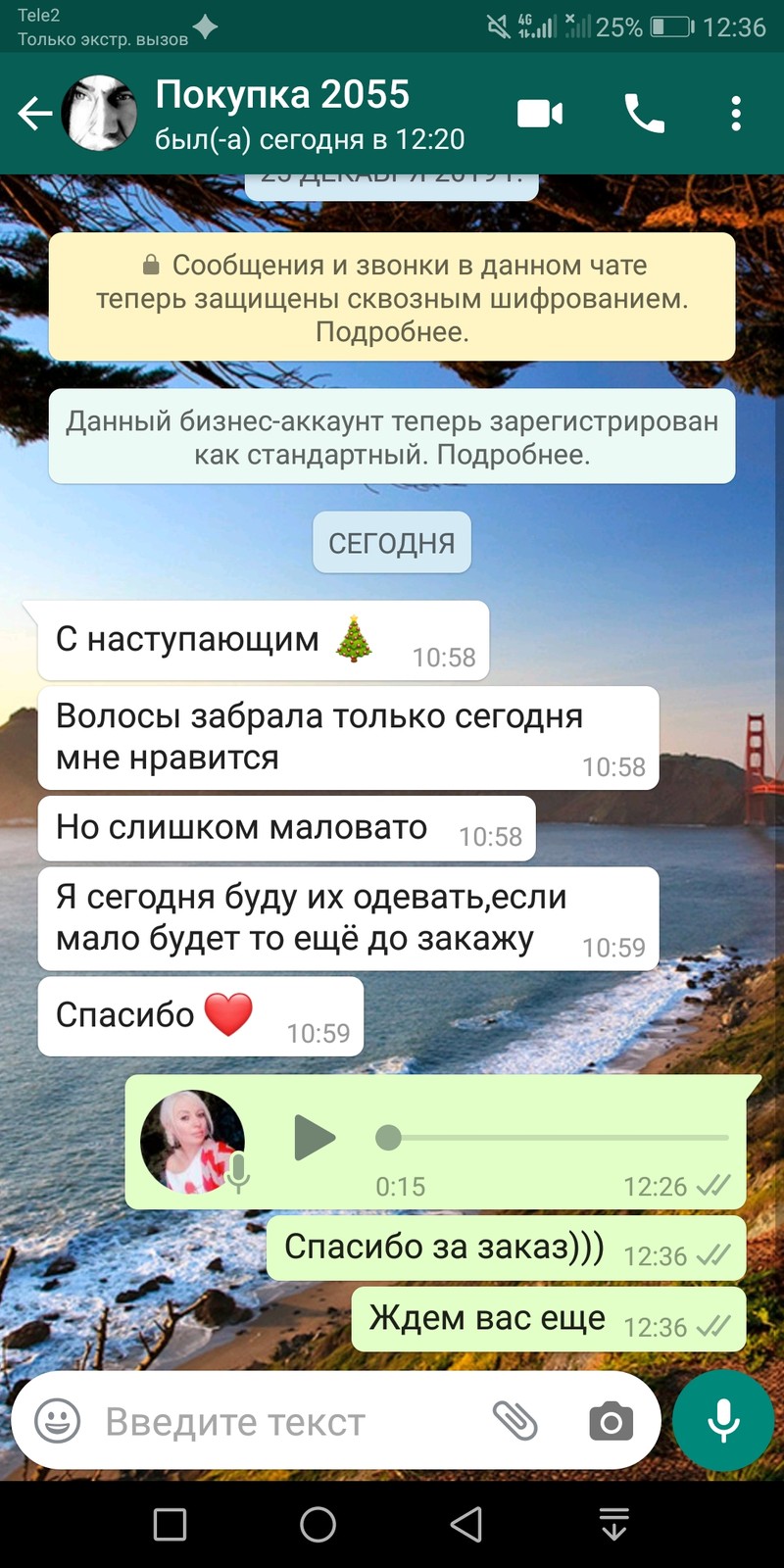Open recent apps
This screenshot has height=1568, width=784.
tap(170, 1525)
